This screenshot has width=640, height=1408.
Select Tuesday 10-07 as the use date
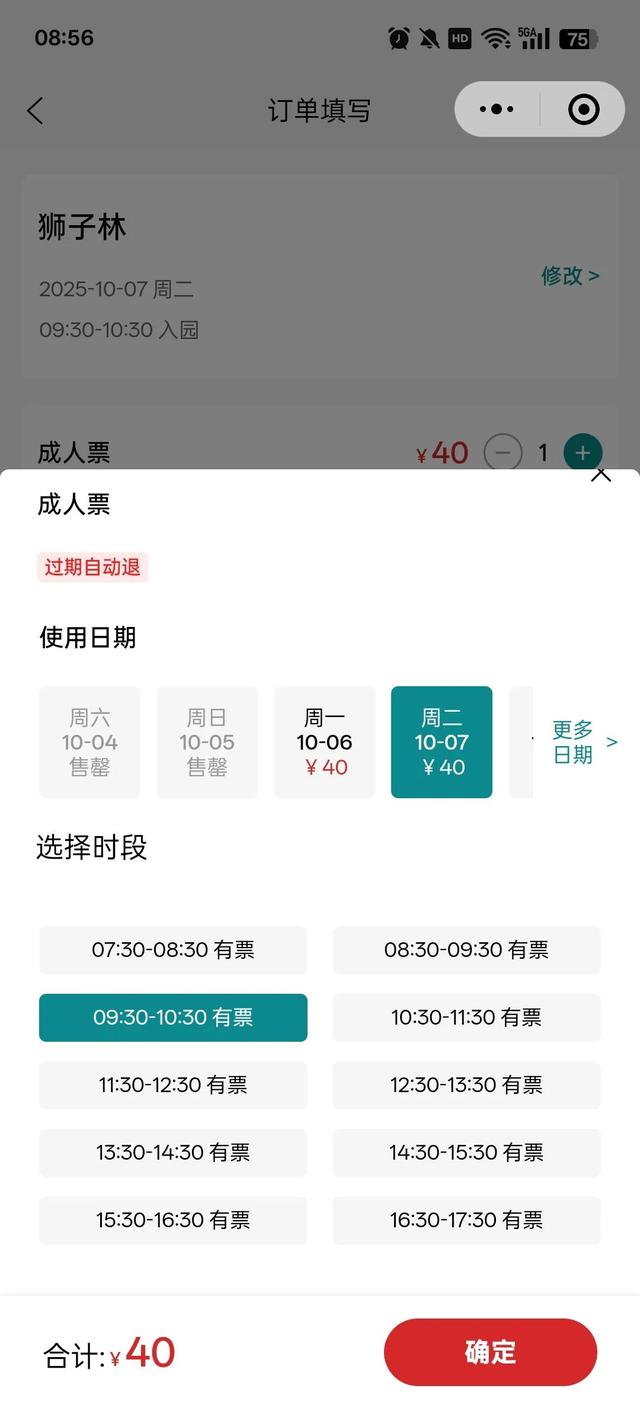441,742
